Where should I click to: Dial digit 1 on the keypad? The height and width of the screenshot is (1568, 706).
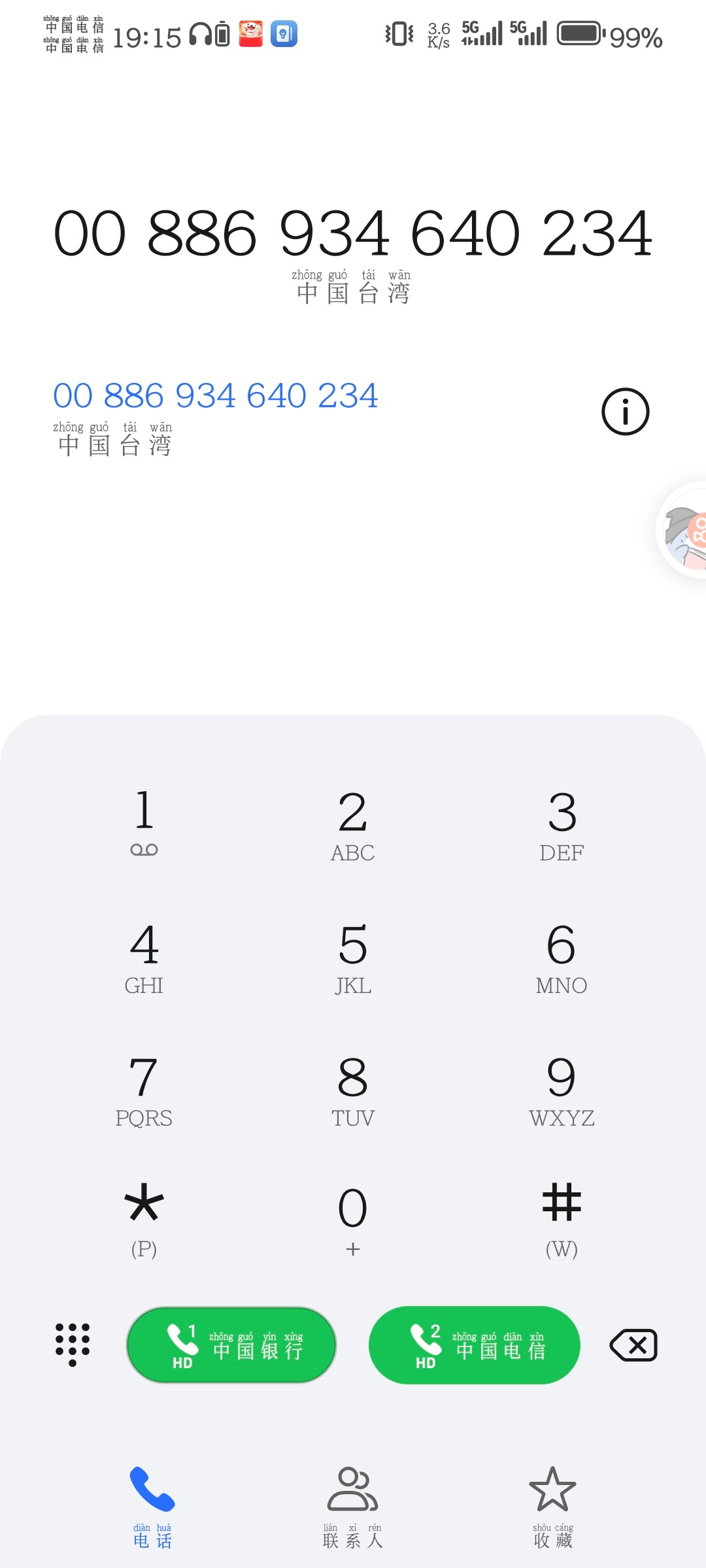coord(144,822)
